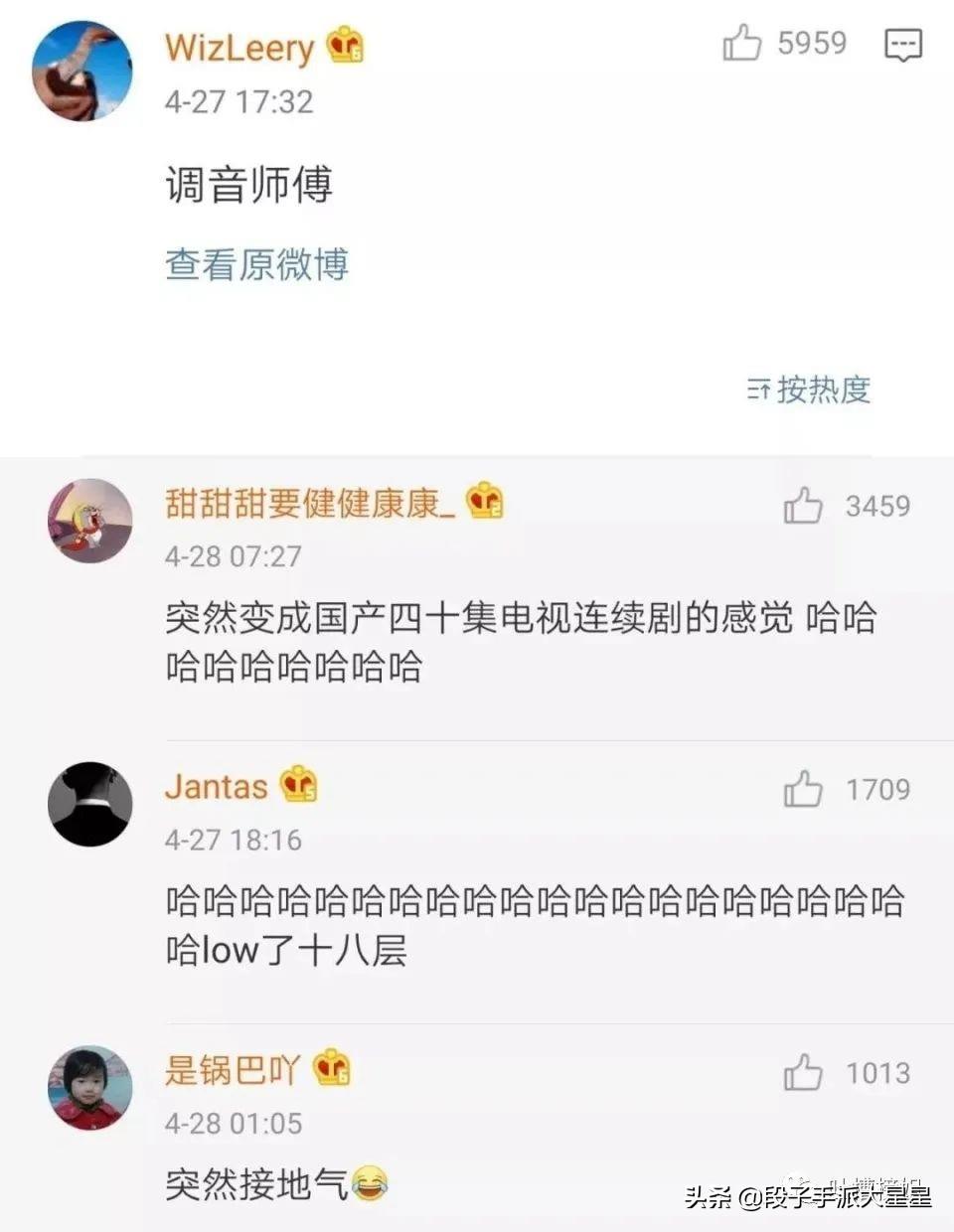Like 是锅巴吖's comment
The width and height of the screenshot is (954, 1232).
point(803,1073)
